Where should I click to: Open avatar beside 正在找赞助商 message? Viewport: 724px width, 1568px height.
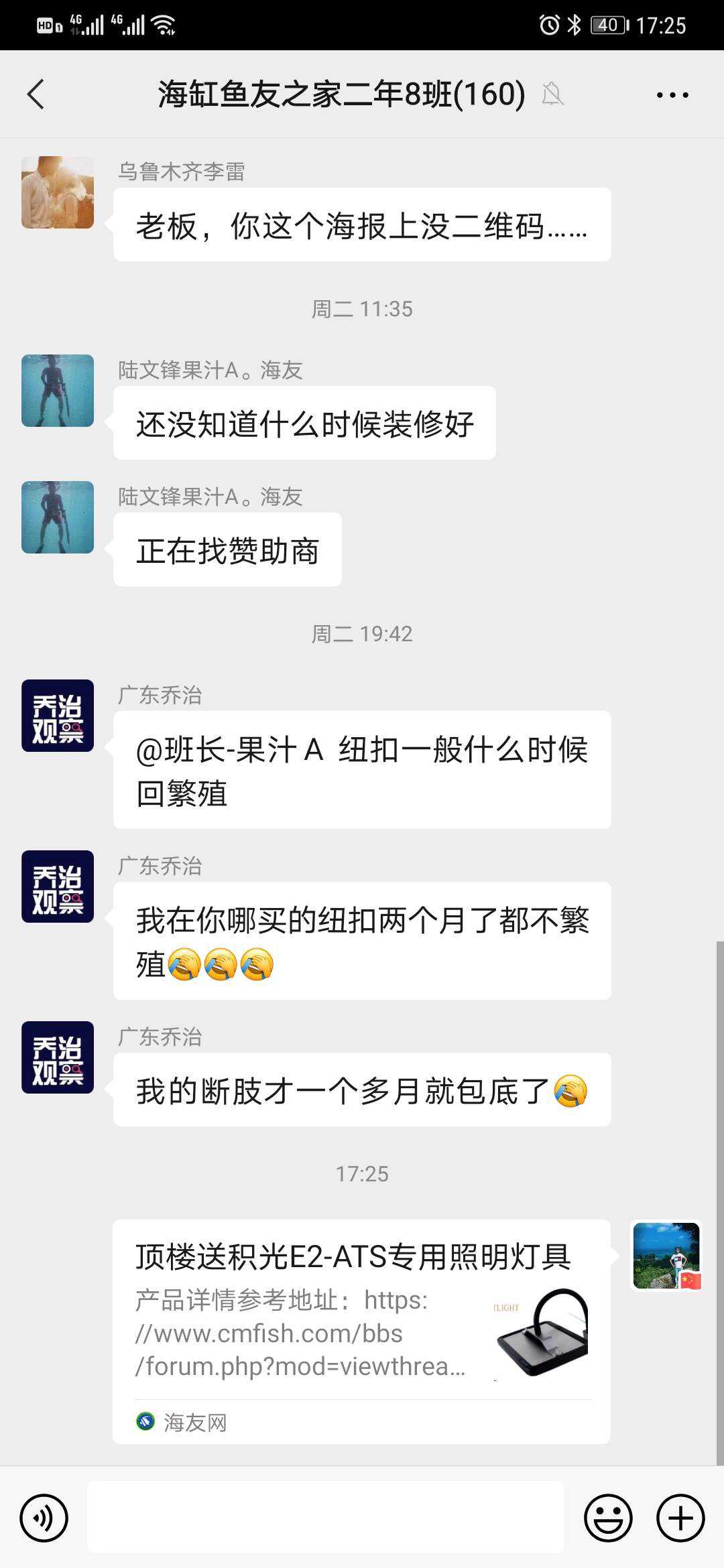tap(58, 517)
